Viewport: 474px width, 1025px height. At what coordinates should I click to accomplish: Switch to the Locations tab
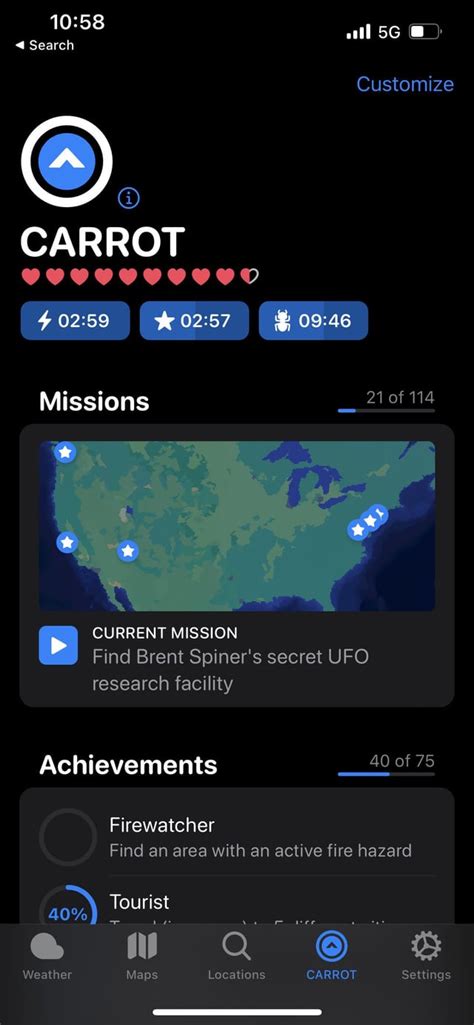click(237, 956)
